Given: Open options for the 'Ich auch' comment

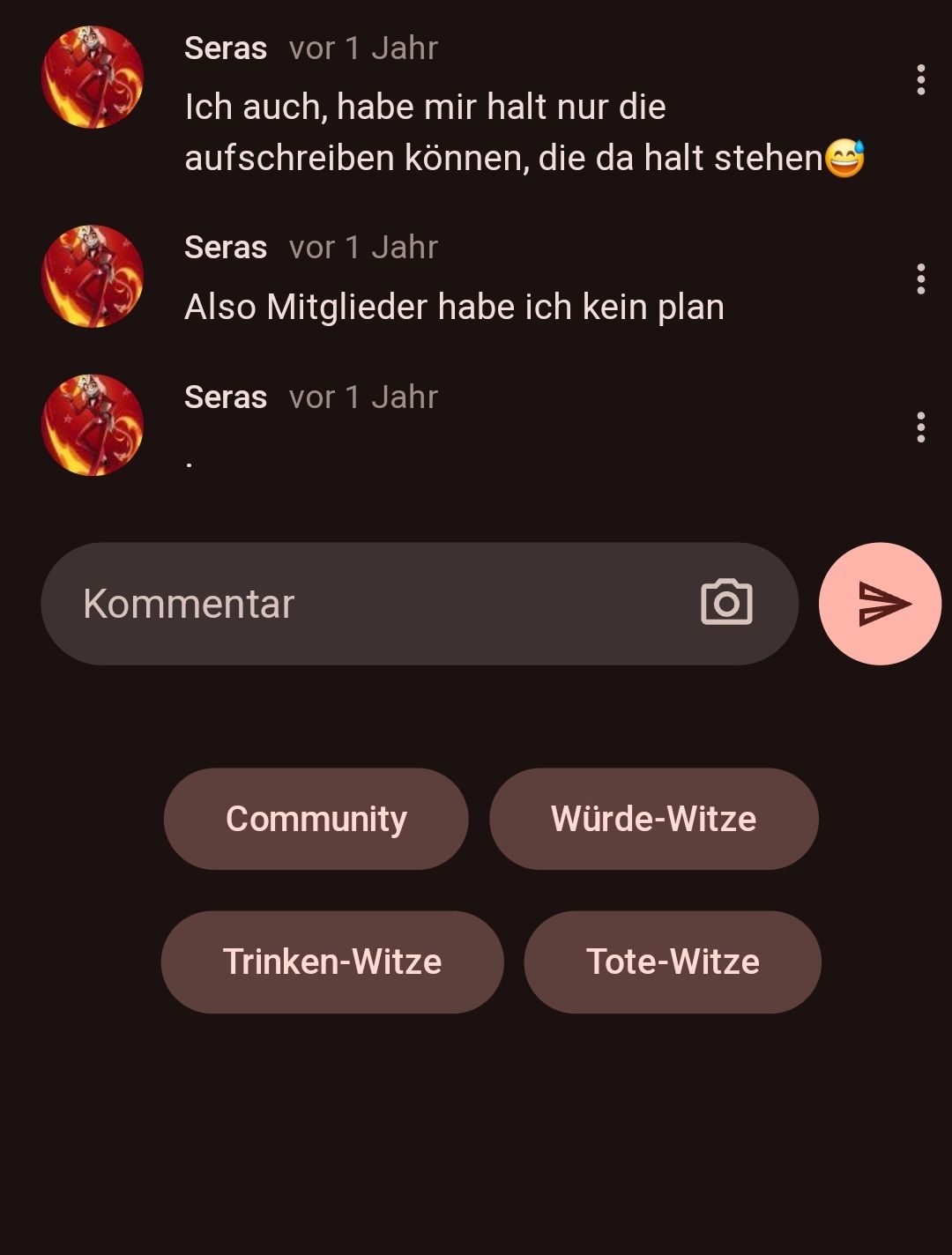Looking at the screenshot, I should click(x=920, y=80).
